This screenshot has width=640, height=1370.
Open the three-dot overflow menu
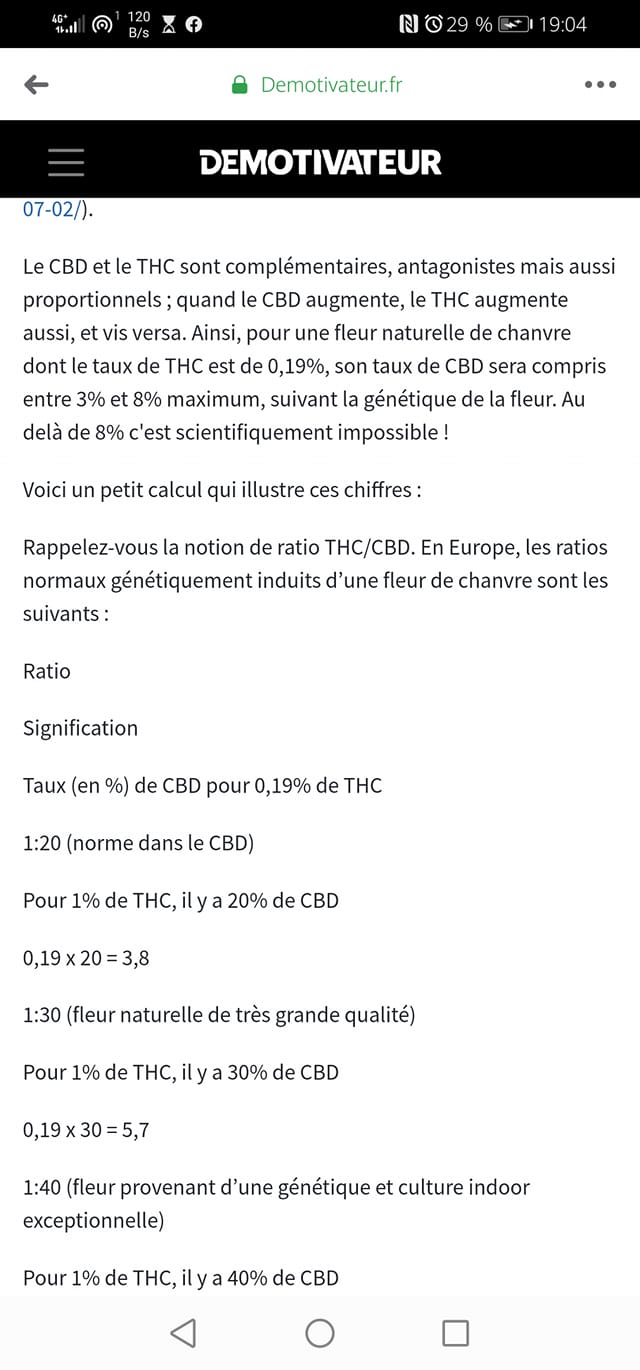(600, 85)
